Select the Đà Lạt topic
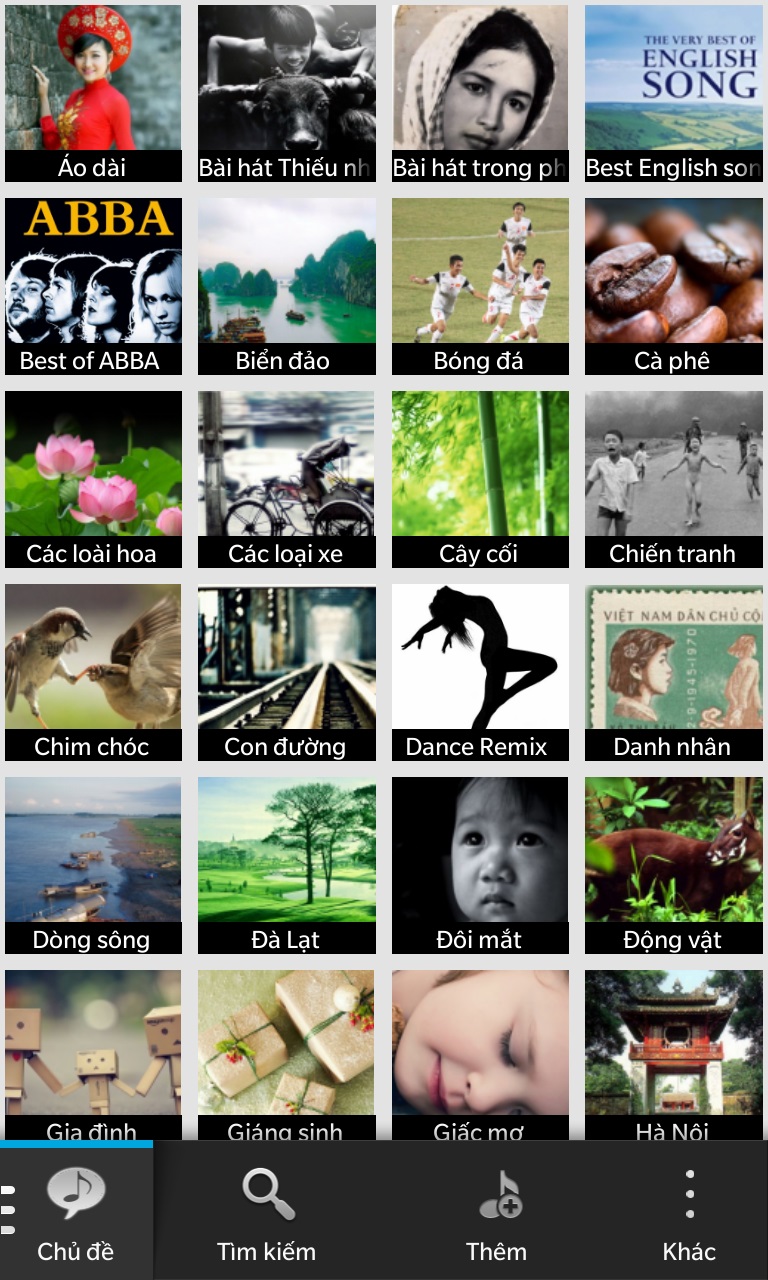The height and width of the screenshot is (1280, 768). [287, 865]
